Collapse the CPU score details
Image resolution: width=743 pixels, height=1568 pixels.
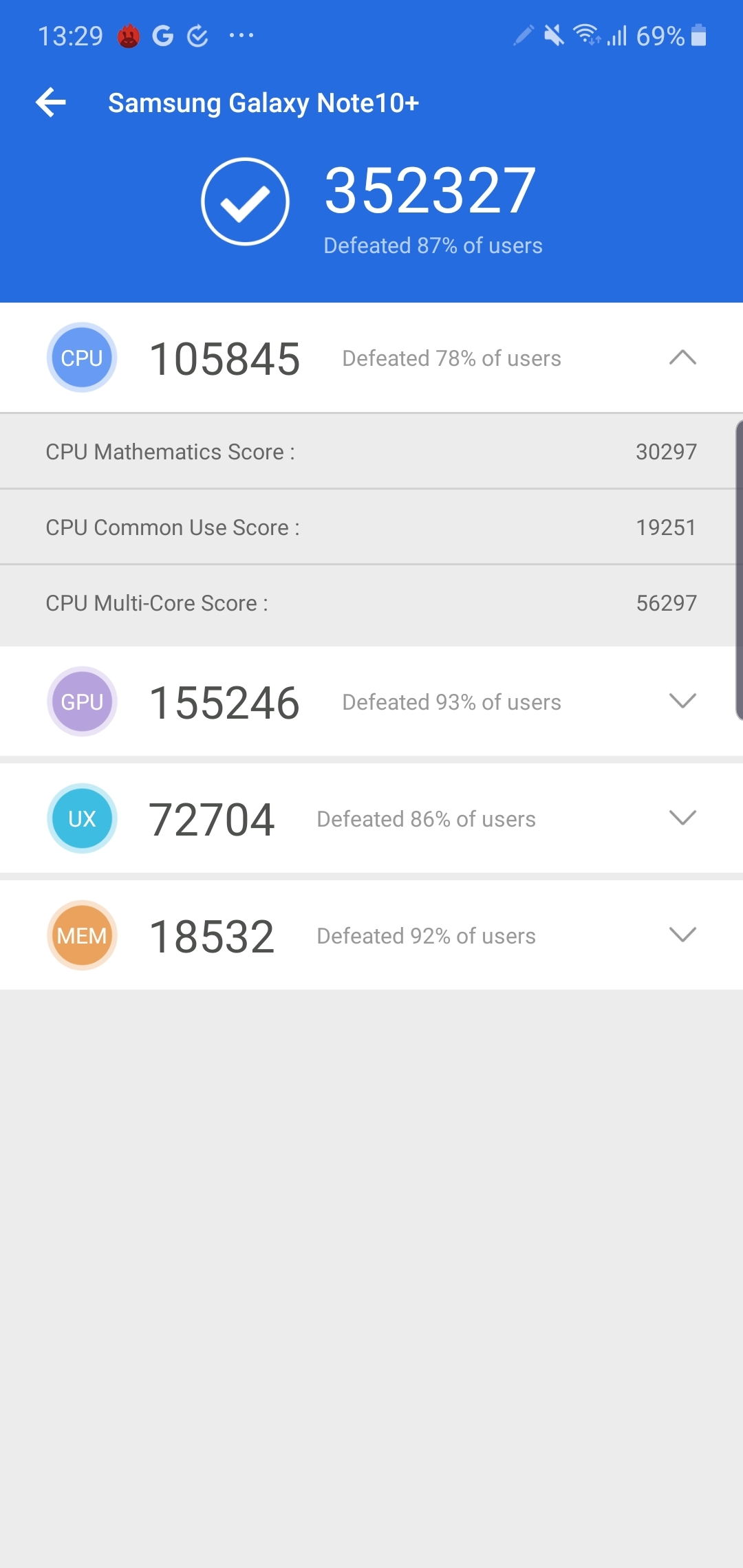[682, 358]
